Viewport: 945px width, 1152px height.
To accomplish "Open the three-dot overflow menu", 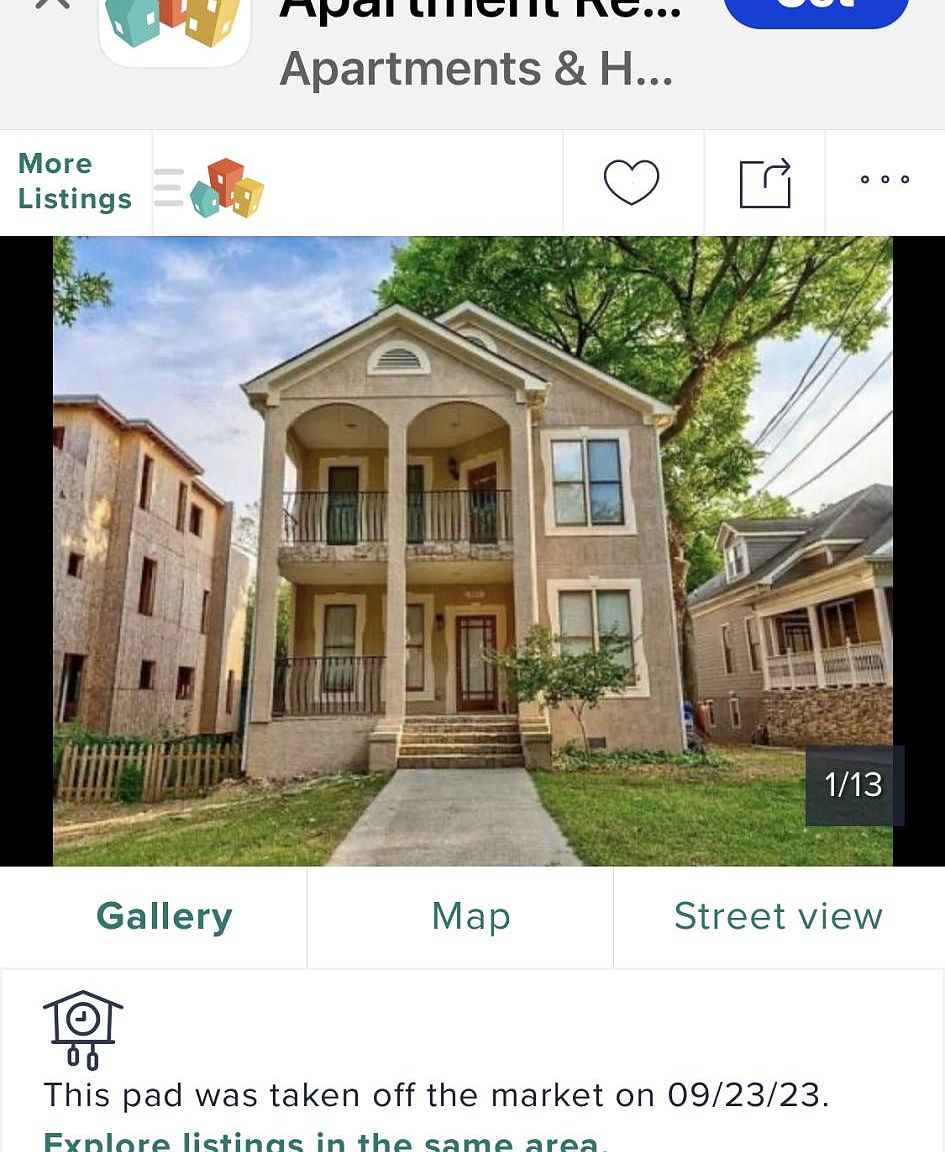I will [x=884, y=180].
